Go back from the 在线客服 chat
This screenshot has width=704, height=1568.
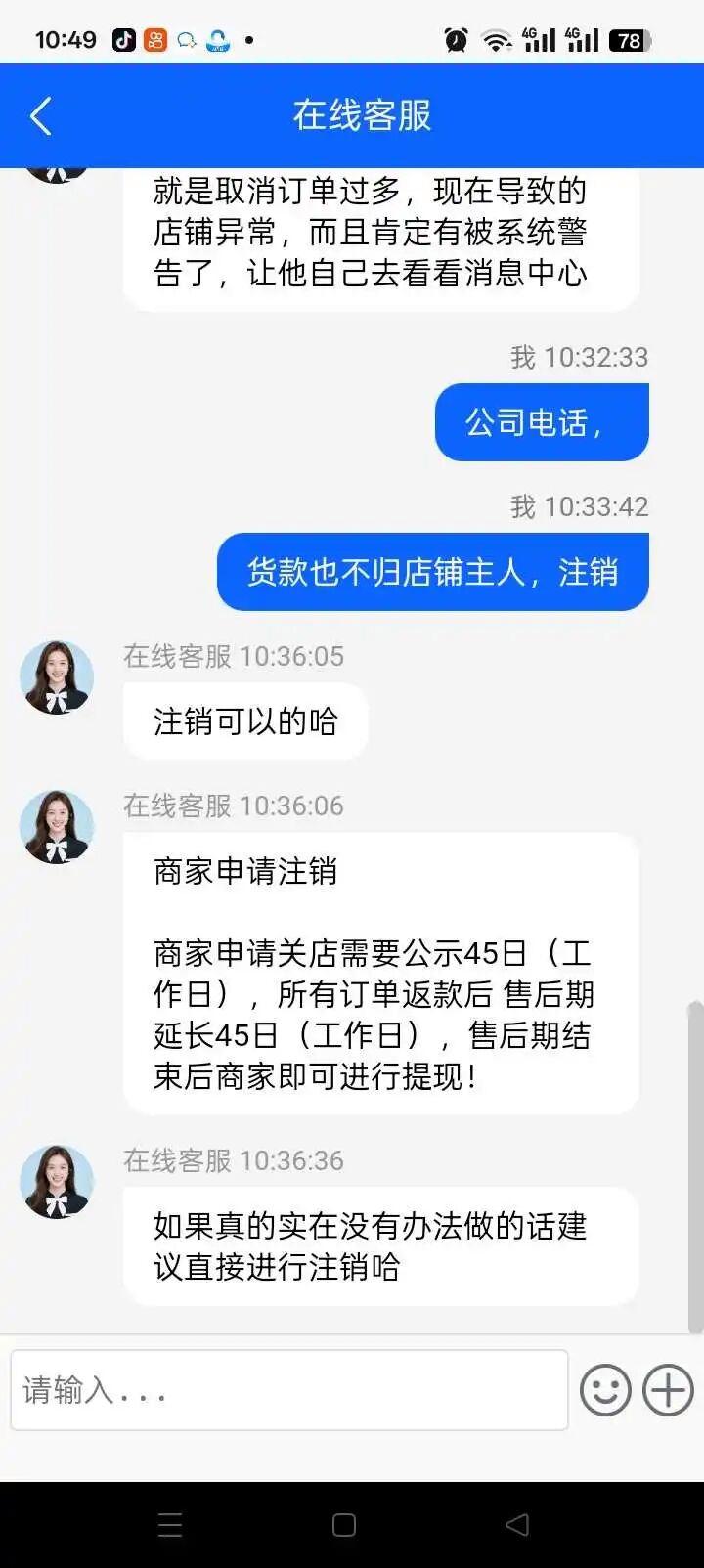click(x=41, y=116)
